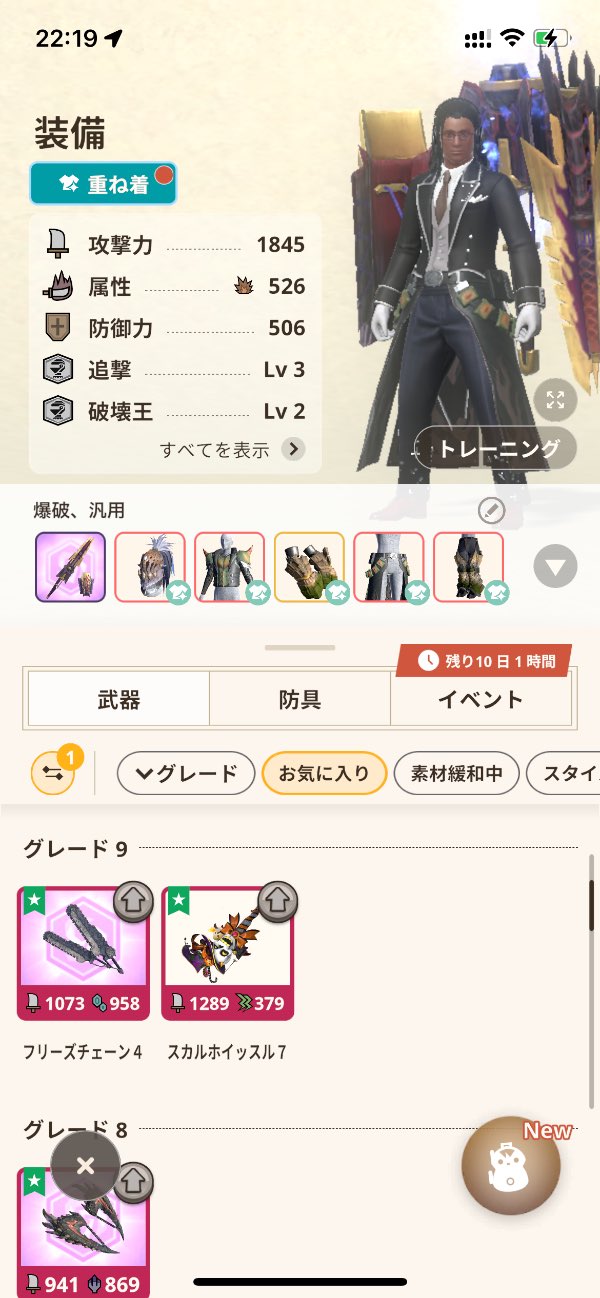Open the sort and filter settings button

tap(53, 772)
